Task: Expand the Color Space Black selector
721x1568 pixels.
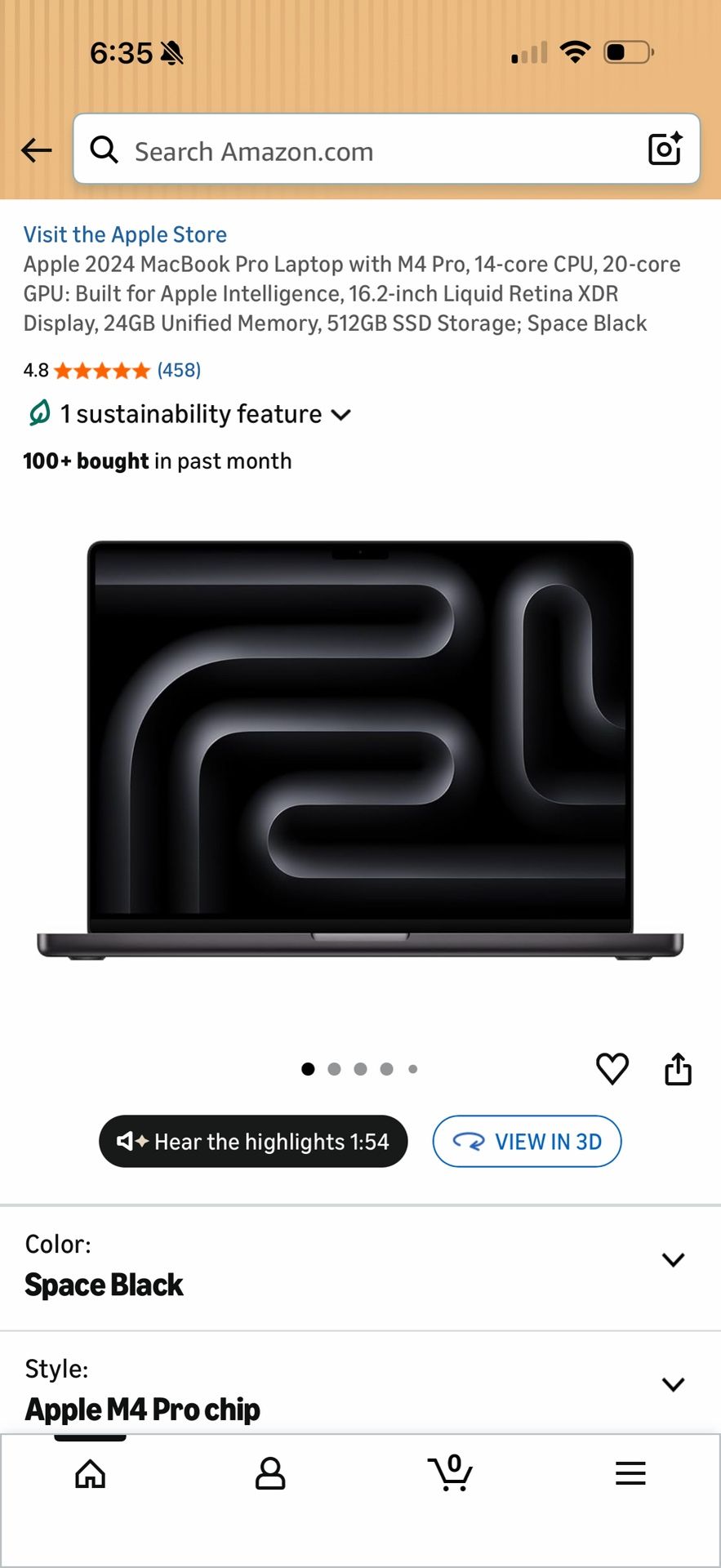Action: pyautogui.click(x=360, y=1267)
